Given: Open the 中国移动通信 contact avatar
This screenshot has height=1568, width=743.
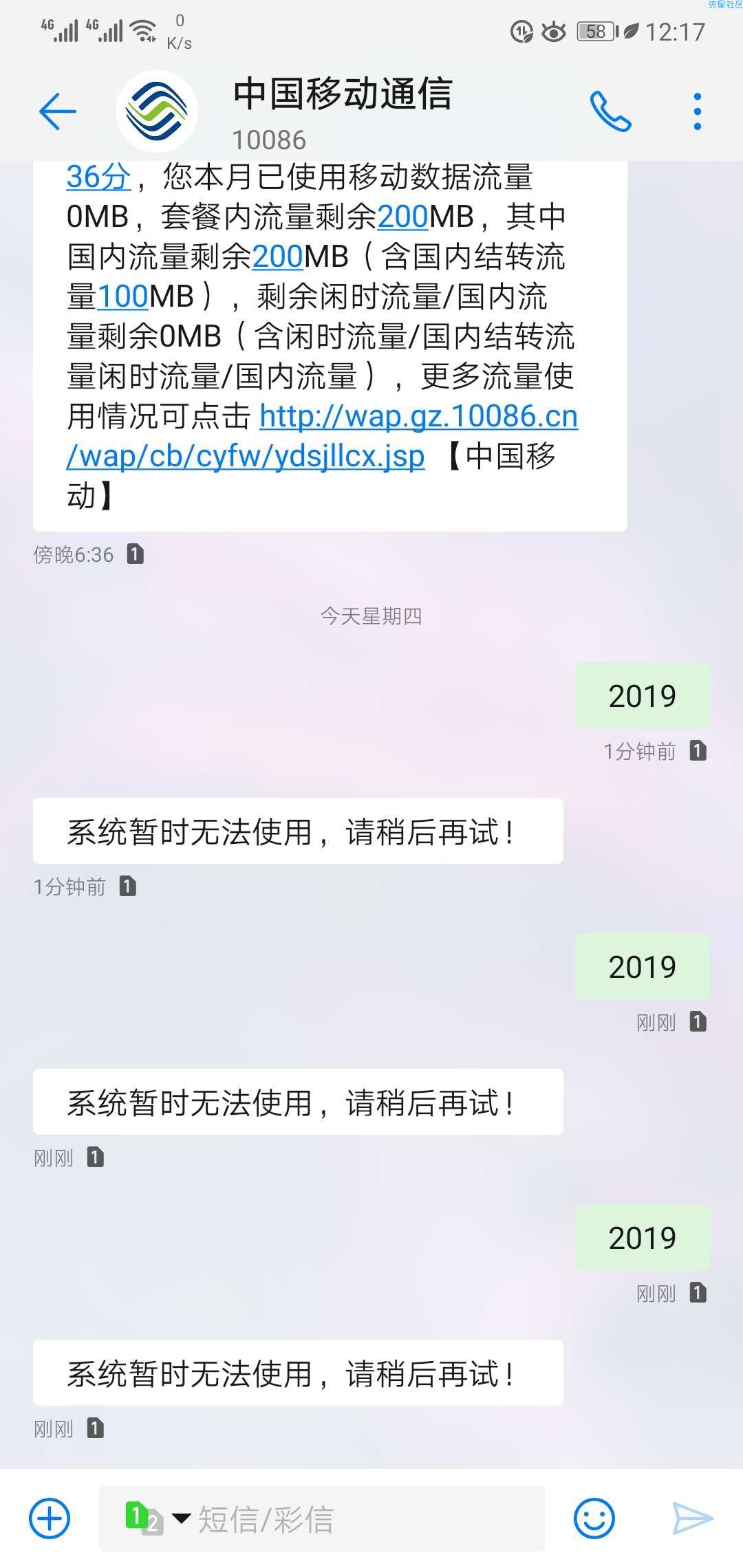Looking at the screenshot, I should [x=157, y=111].
